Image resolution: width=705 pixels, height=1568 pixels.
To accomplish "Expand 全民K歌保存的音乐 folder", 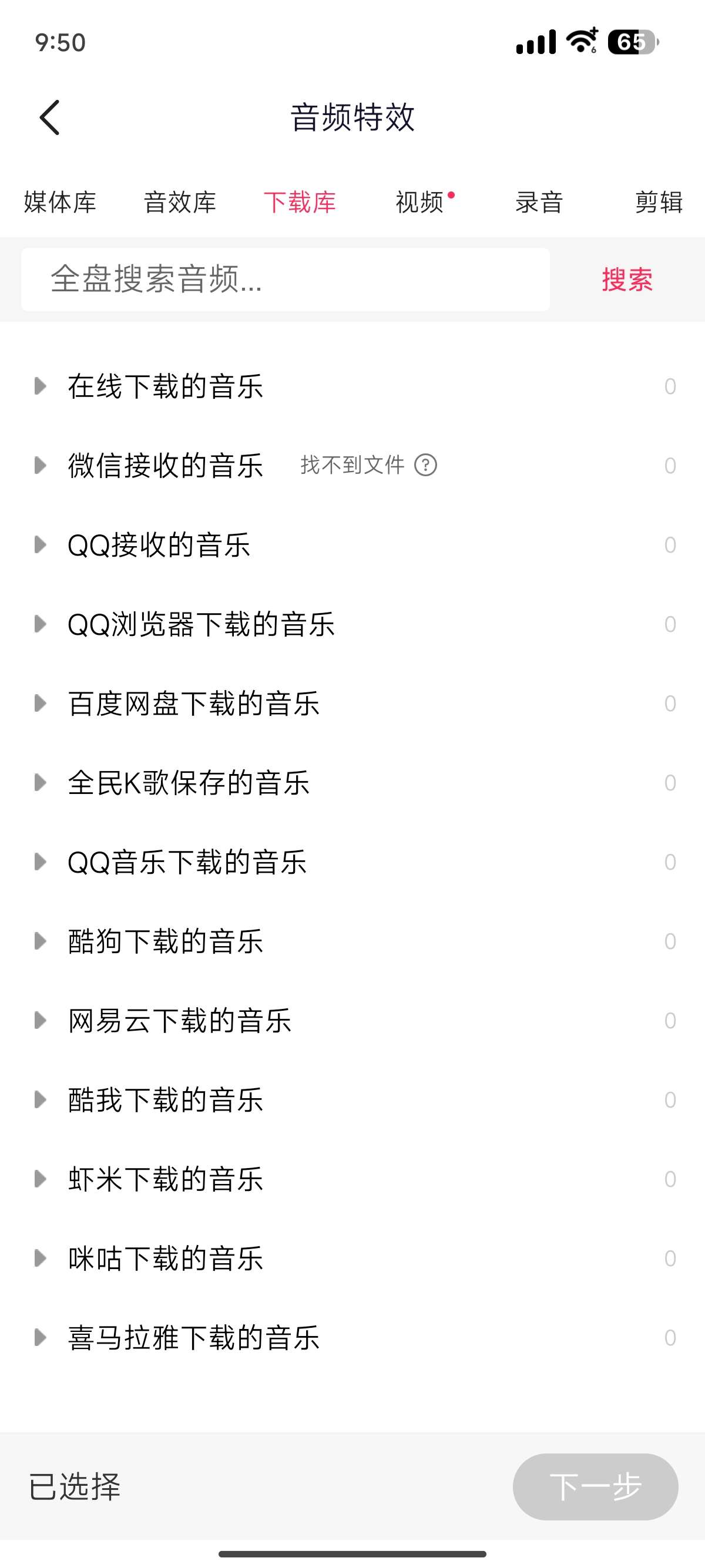I will (x=189, y=783).
